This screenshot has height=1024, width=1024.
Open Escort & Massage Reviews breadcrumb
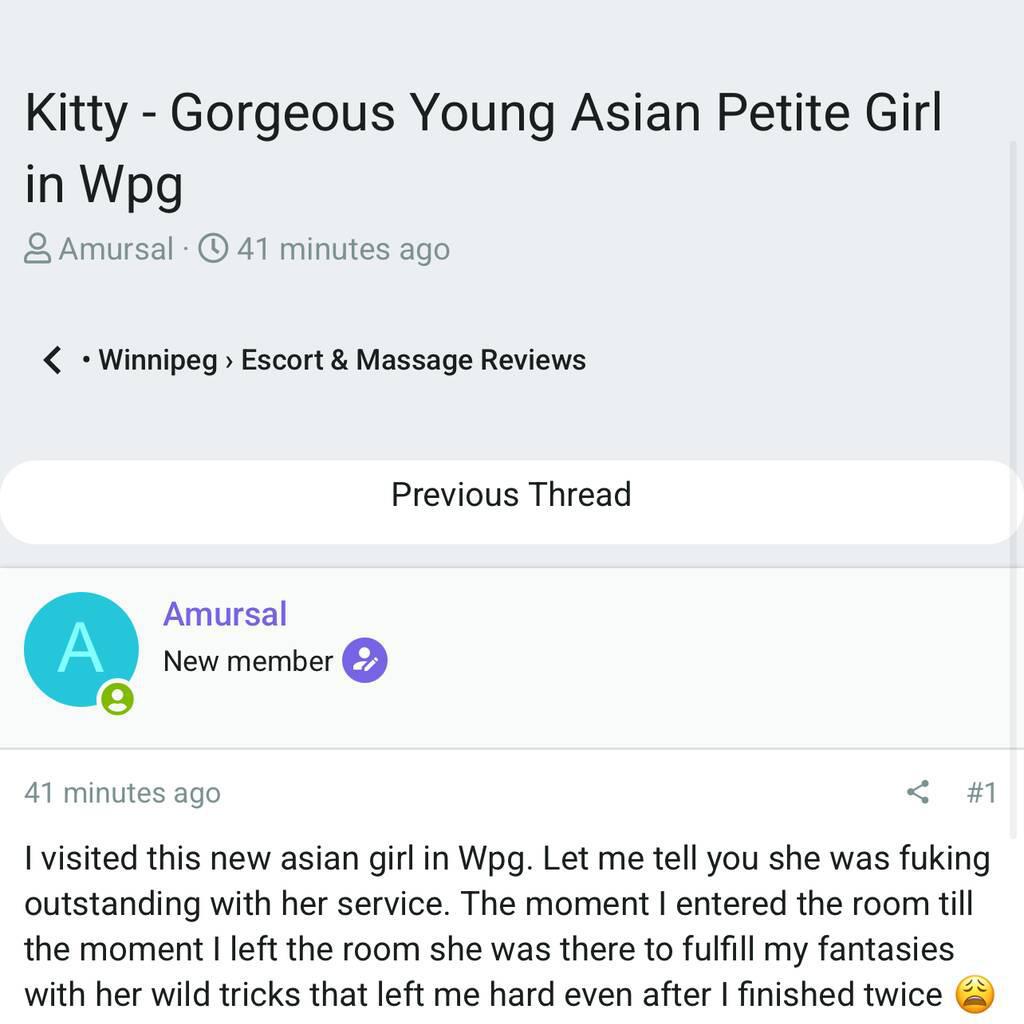click(413, 360)
